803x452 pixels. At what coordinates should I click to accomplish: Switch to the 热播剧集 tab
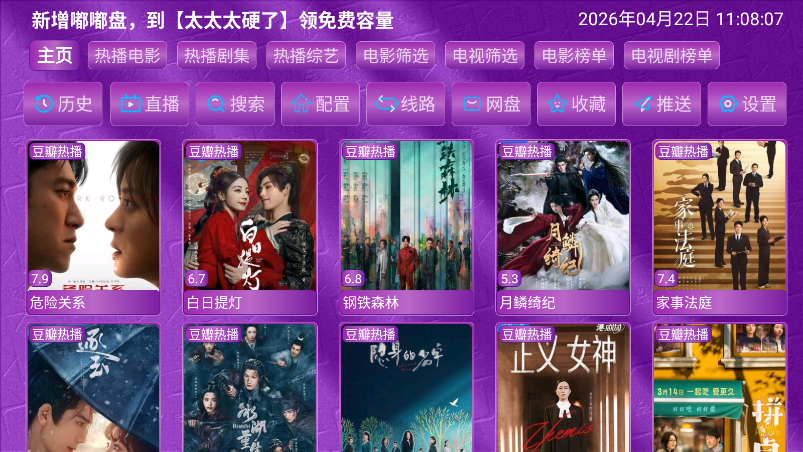[x=216, y=56]
